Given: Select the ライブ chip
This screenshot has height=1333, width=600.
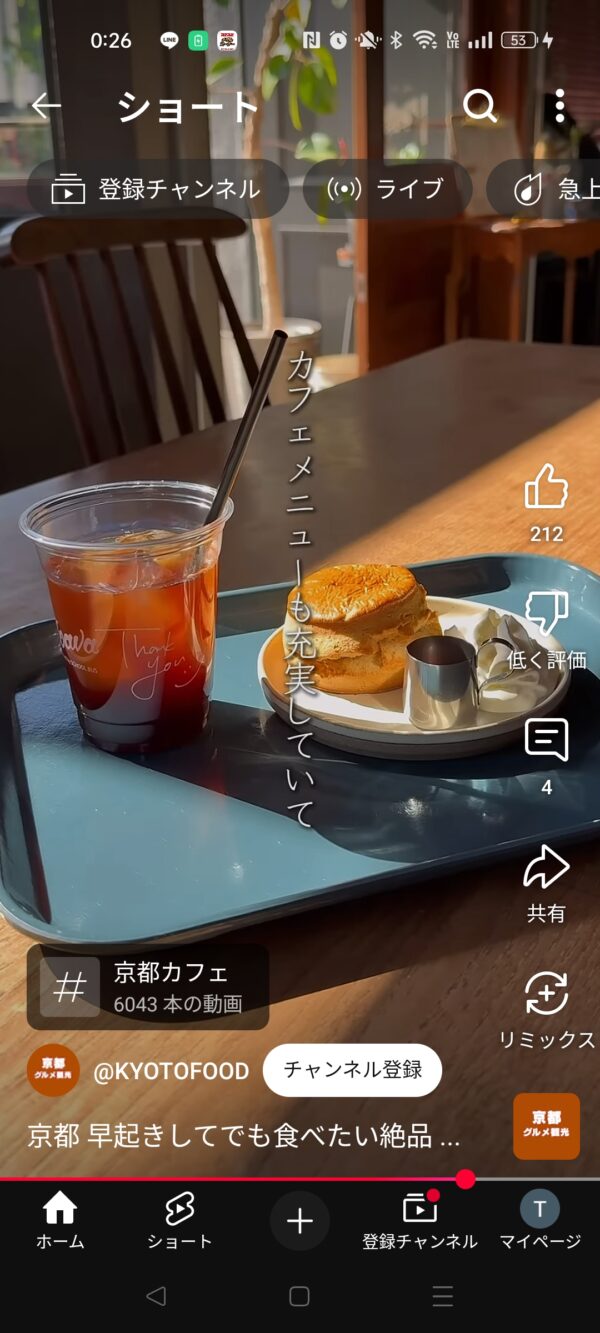Looking at the screenshot, I should point(387,189).
